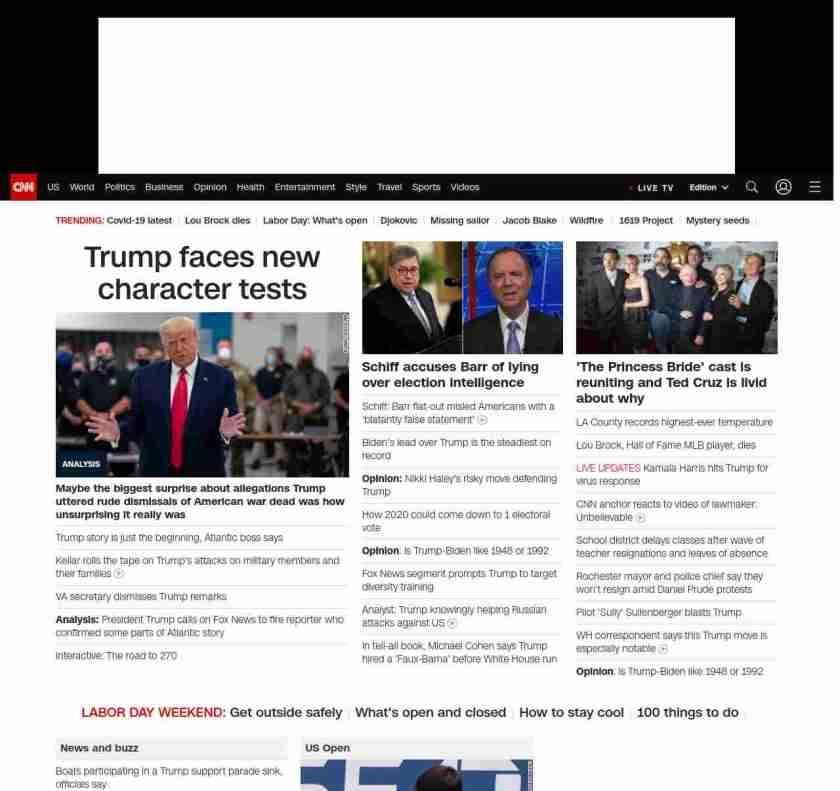Open the Sports section
840x791 pixels.
pos(426,187)
